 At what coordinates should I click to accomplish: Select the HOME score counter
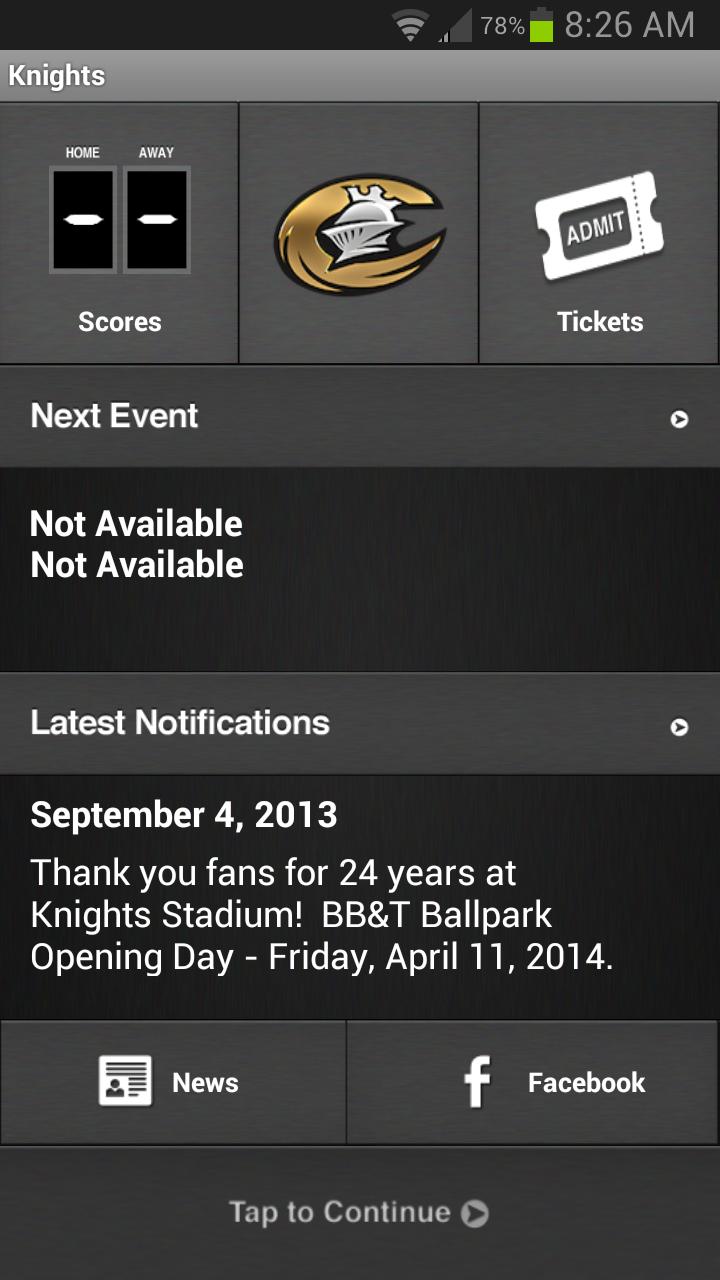tap(82, 218)
